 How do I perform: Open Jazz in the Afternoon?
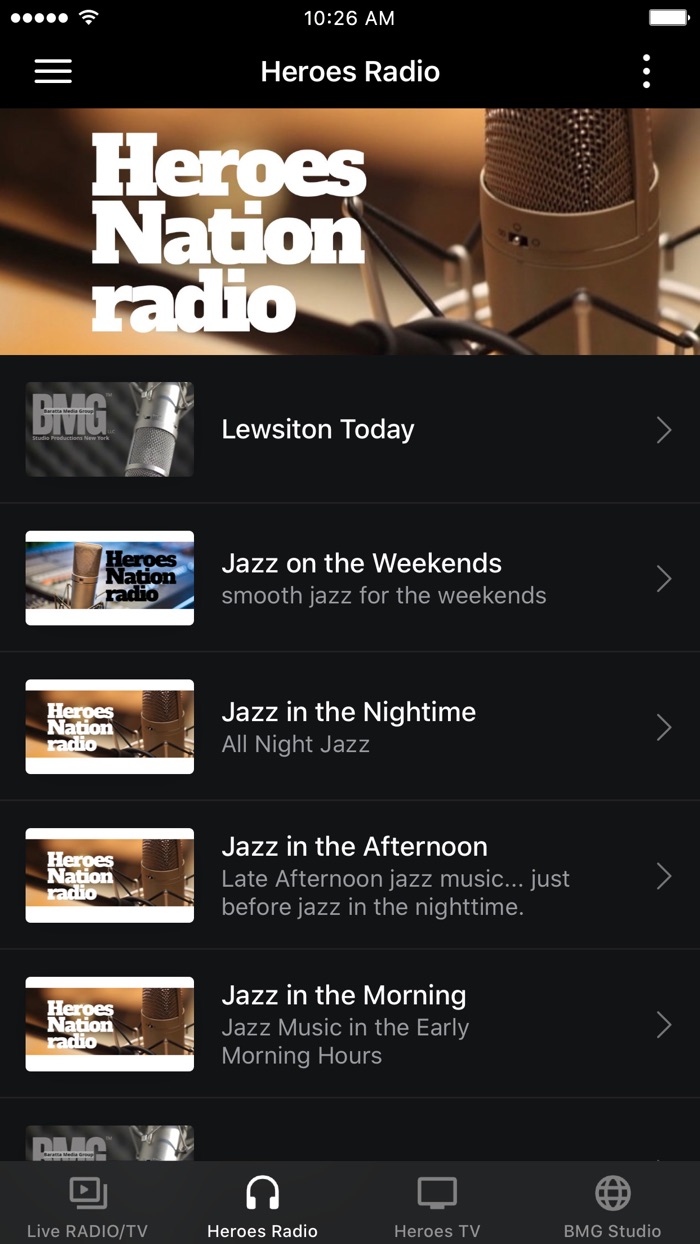tap(350, 876)
